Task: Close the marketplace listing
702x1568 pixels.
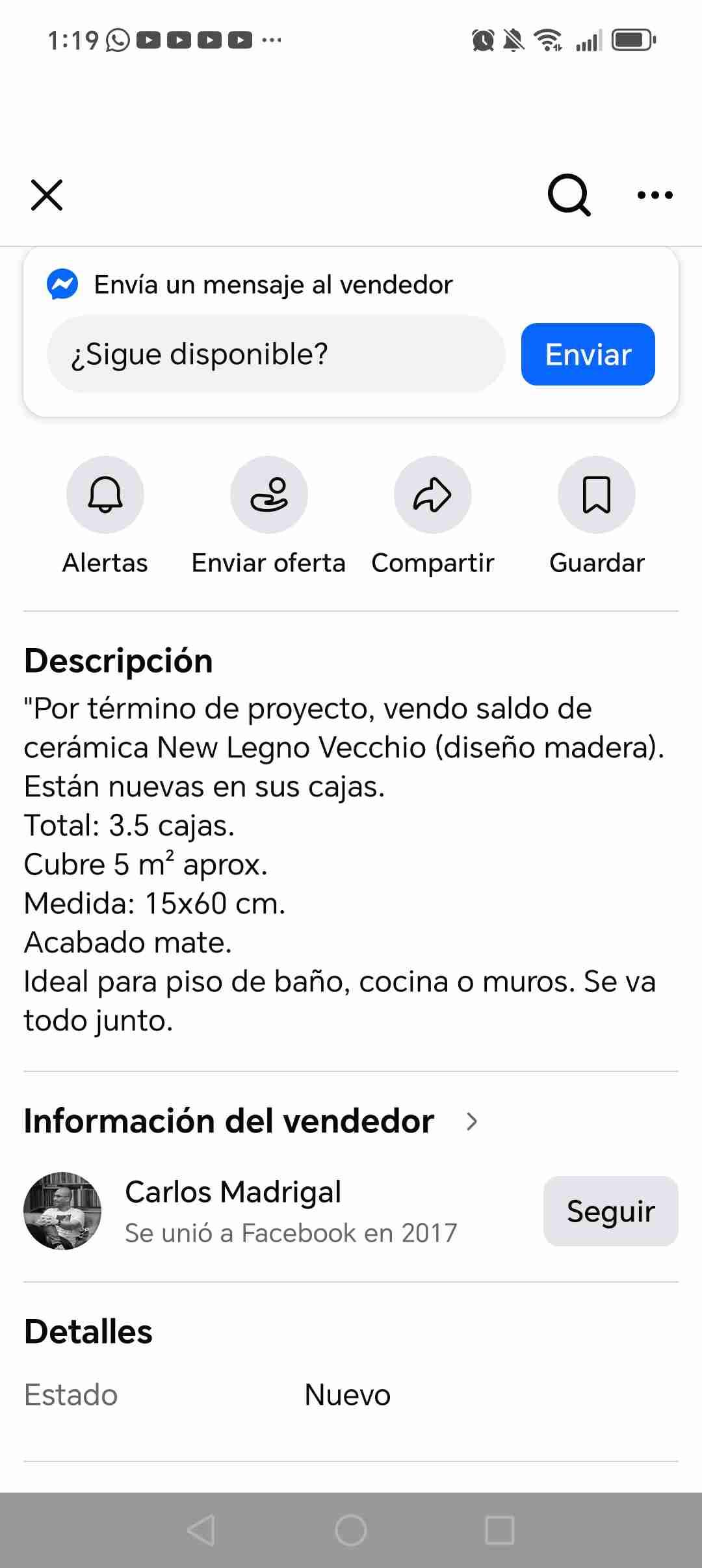Action: pos(47,195)
